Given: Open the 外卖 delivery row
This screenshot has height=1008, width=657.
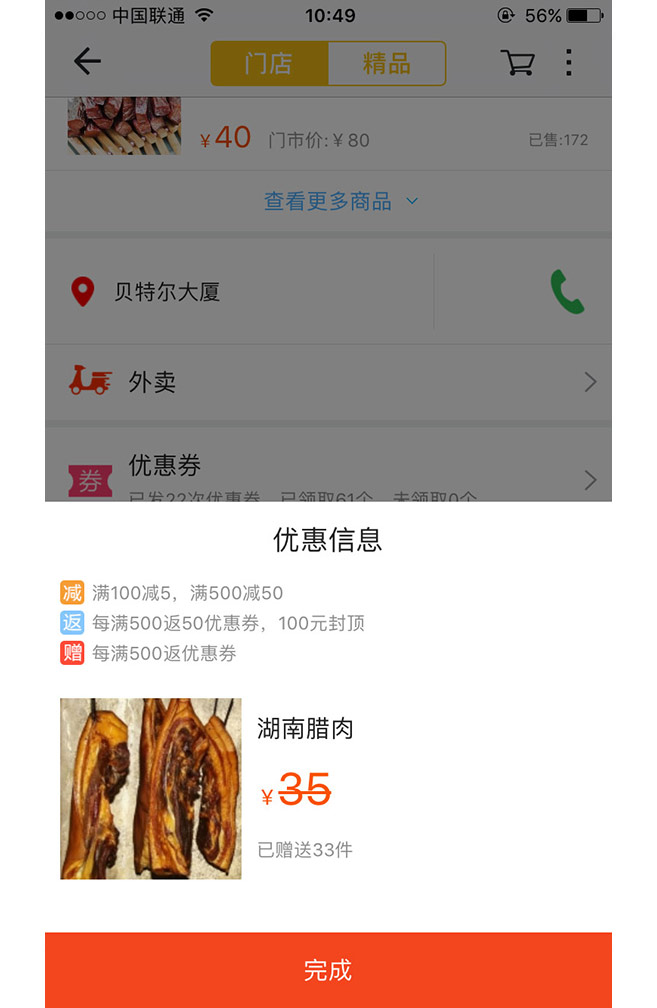Looking at the screenshot, I should [x=328, y=382].
